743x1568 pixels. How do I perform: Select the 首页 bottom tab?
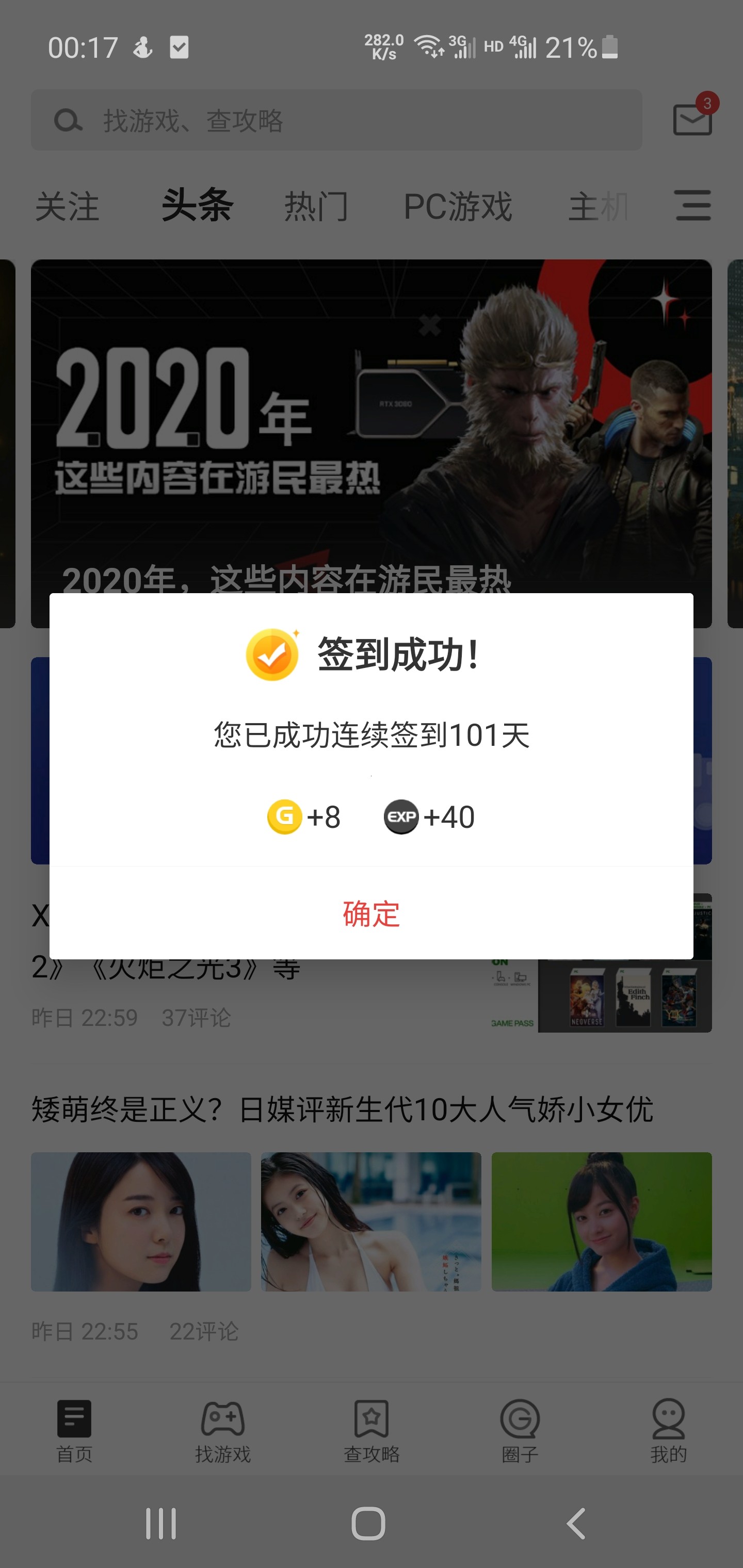pyautogui.click(x=74, y=1432)
